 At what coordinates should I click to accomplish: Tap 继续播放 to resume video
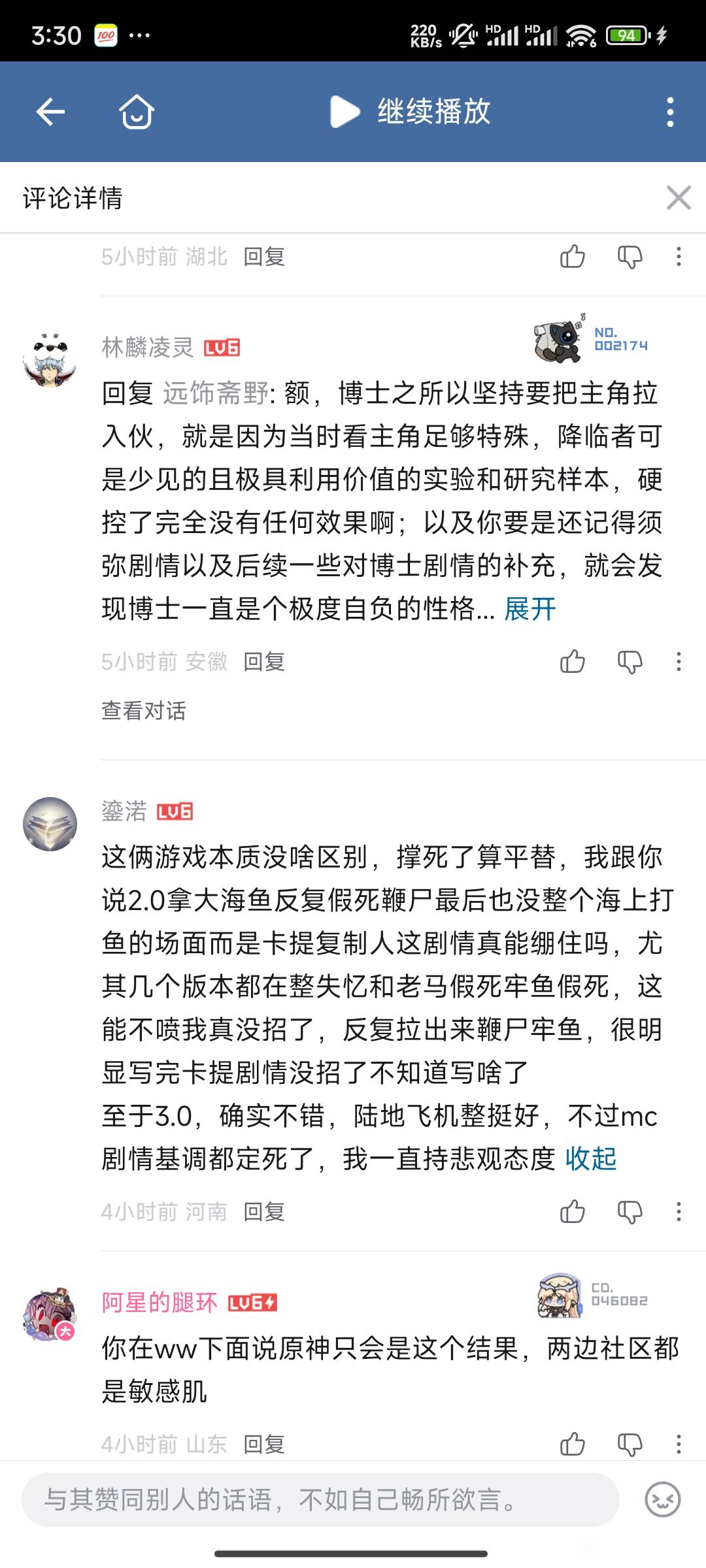coord(411,112)
